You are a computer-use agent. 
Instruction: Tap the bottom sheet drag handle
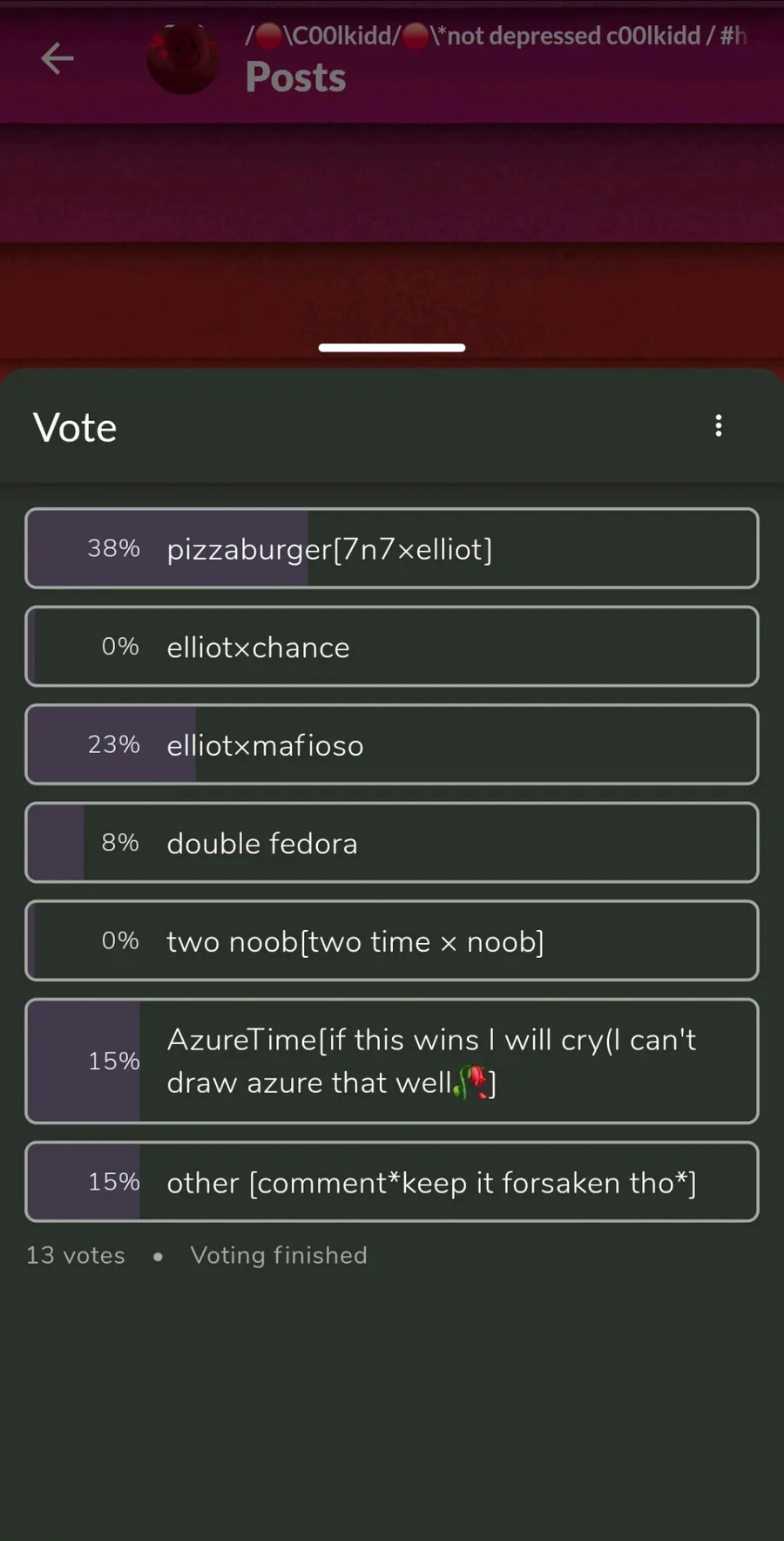click(x=392, y=348)
